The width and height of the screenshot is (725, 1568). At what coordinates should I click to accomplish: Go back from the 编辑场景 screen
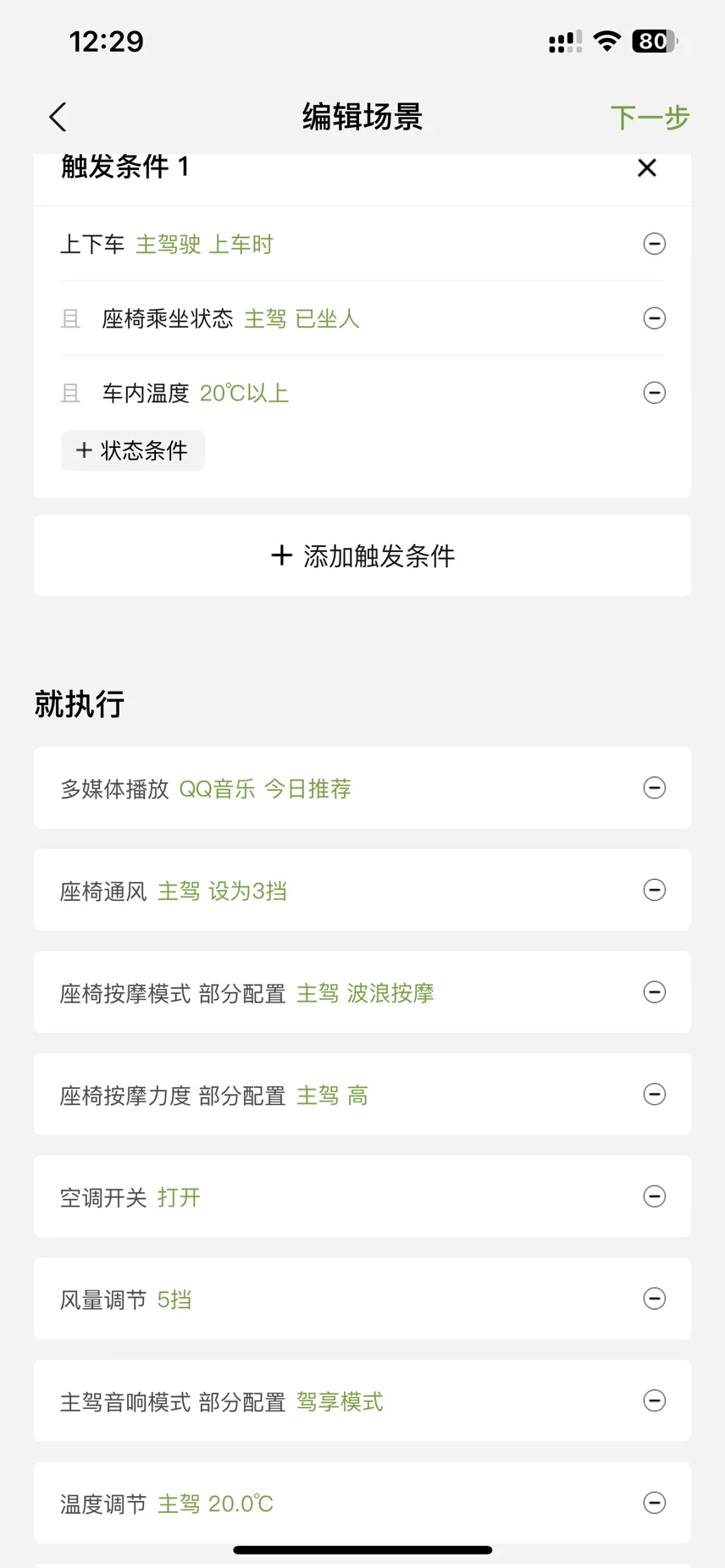tap(58, 117)
